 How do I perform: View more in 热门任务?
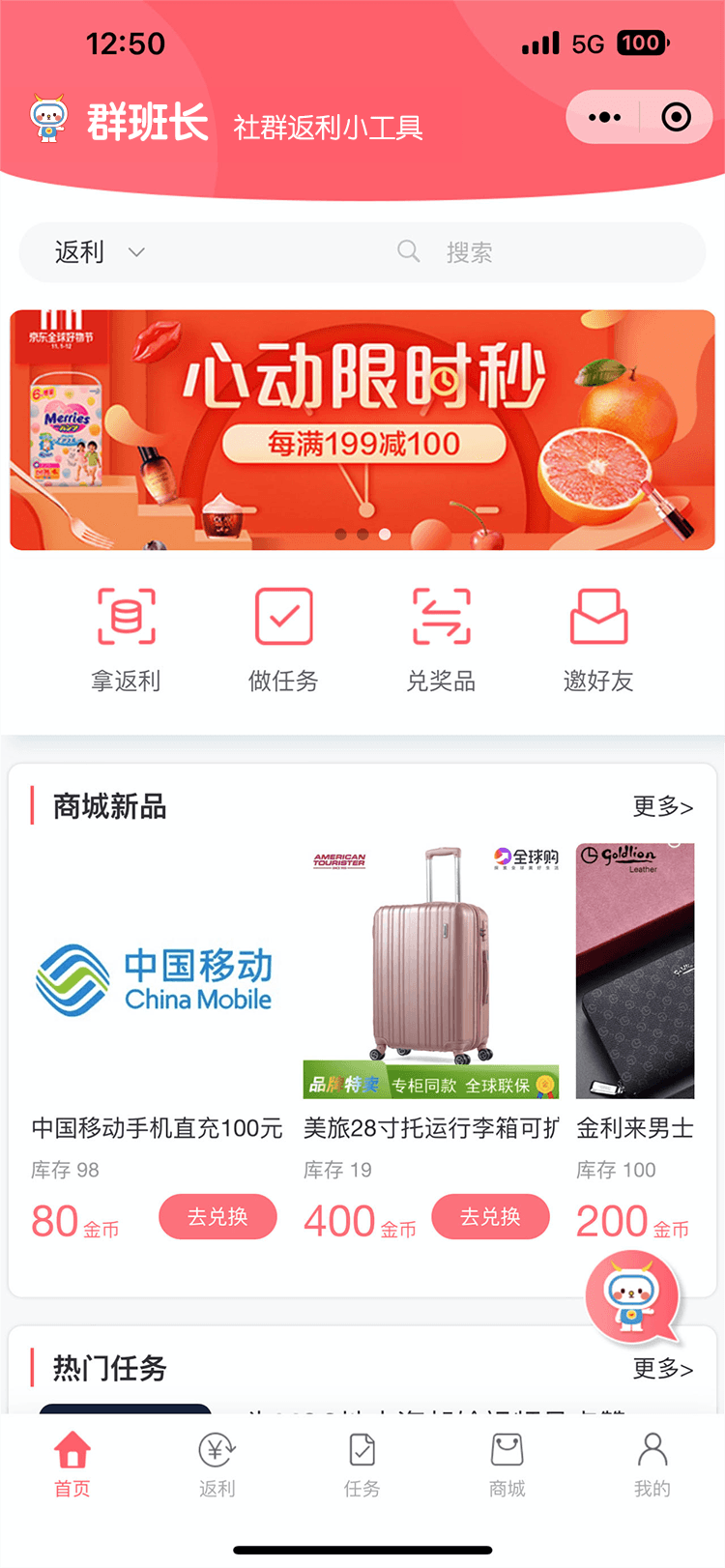pyautogui.click(x=662, y=1369)
